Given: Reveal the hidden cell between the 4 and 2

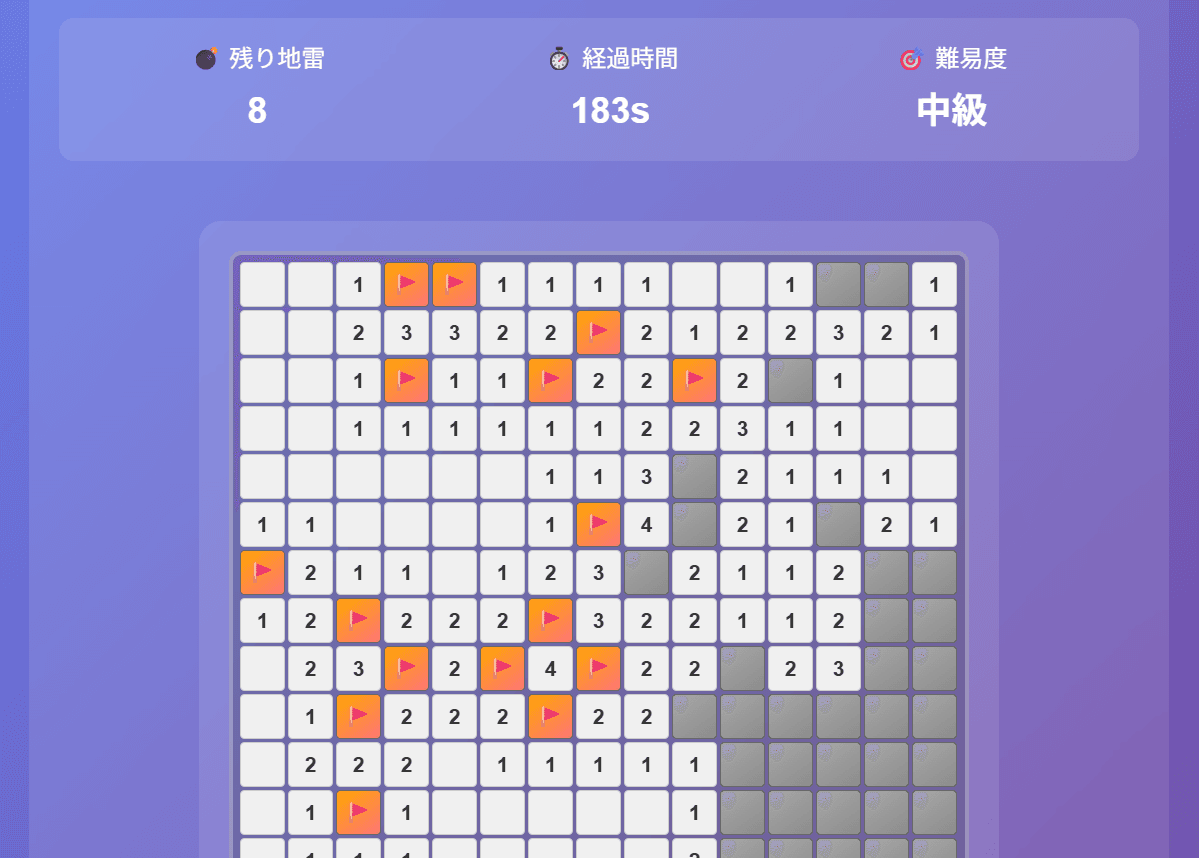Looking at the screenshot, I should 695,525.
